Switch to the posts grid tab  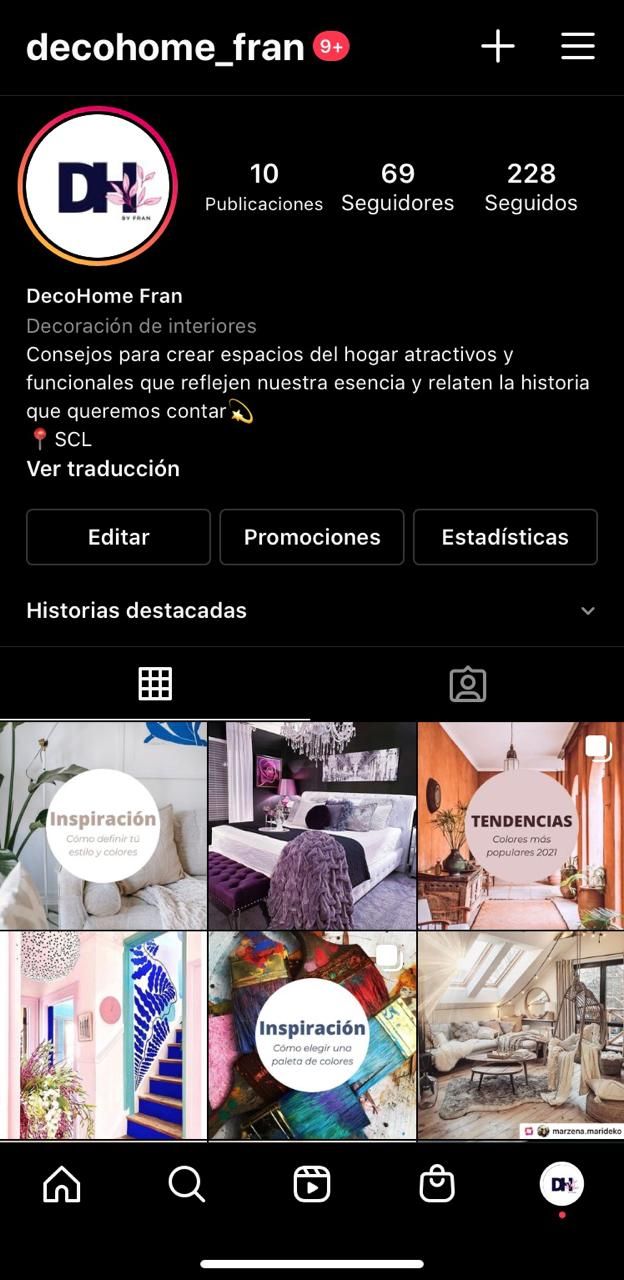155,684
